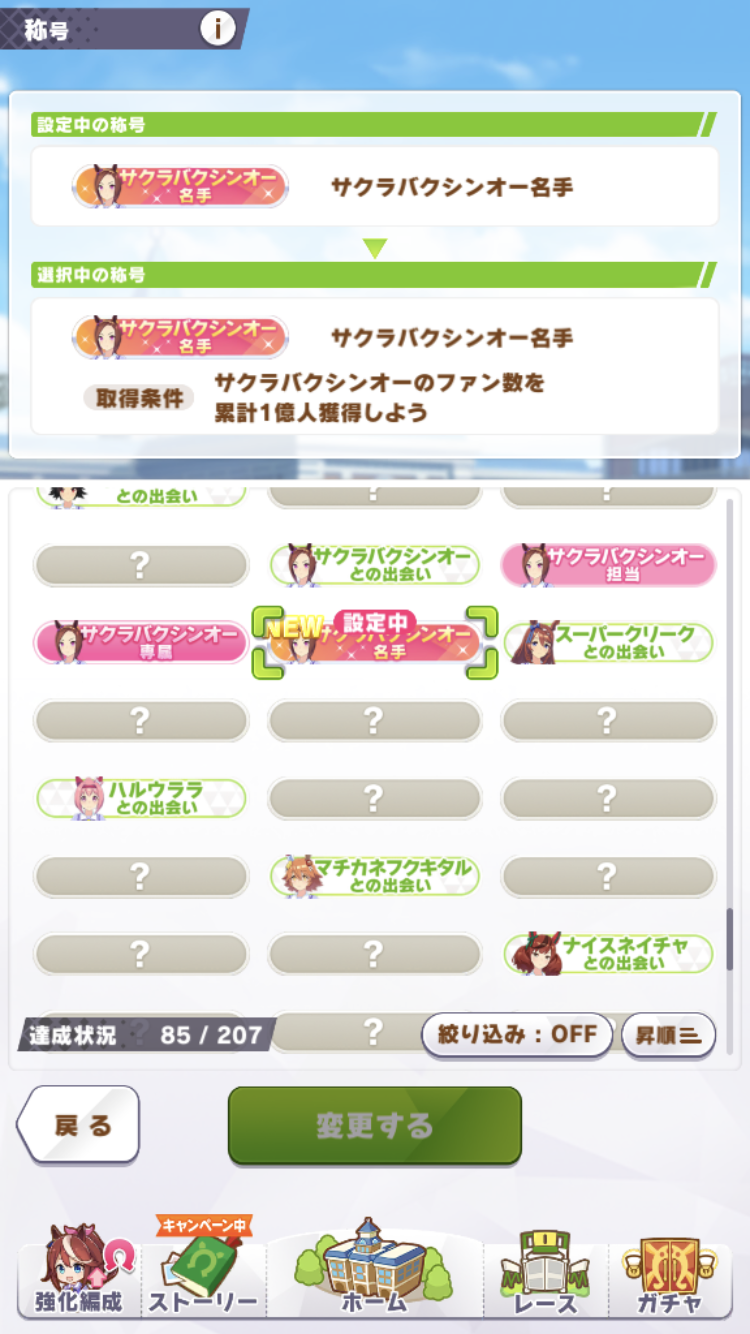Select the サクラバクシンオーとの出会い title badge

[375, 563]
